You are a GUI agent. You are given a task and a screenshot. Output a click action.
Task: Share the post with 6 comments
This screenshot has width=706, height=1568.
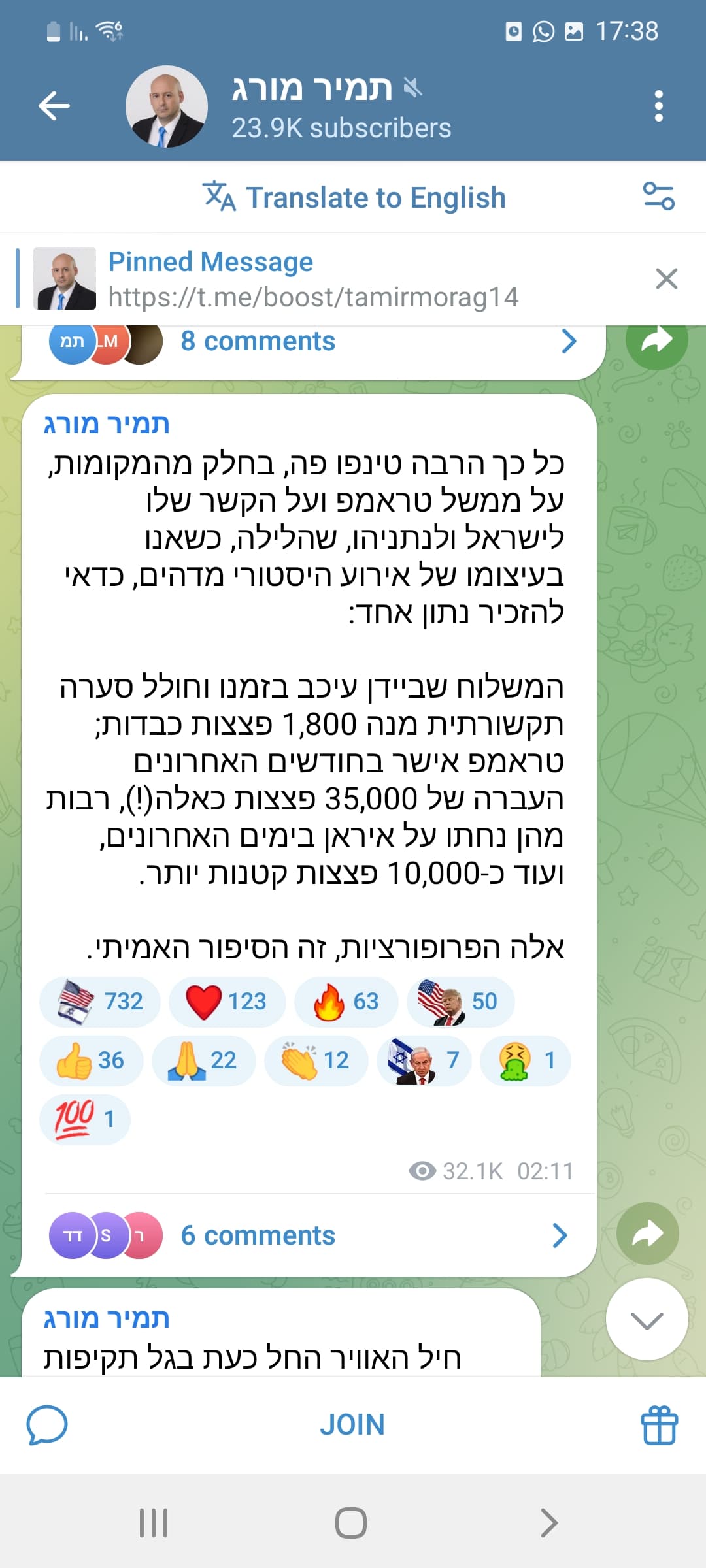[x=647, y=1233]
